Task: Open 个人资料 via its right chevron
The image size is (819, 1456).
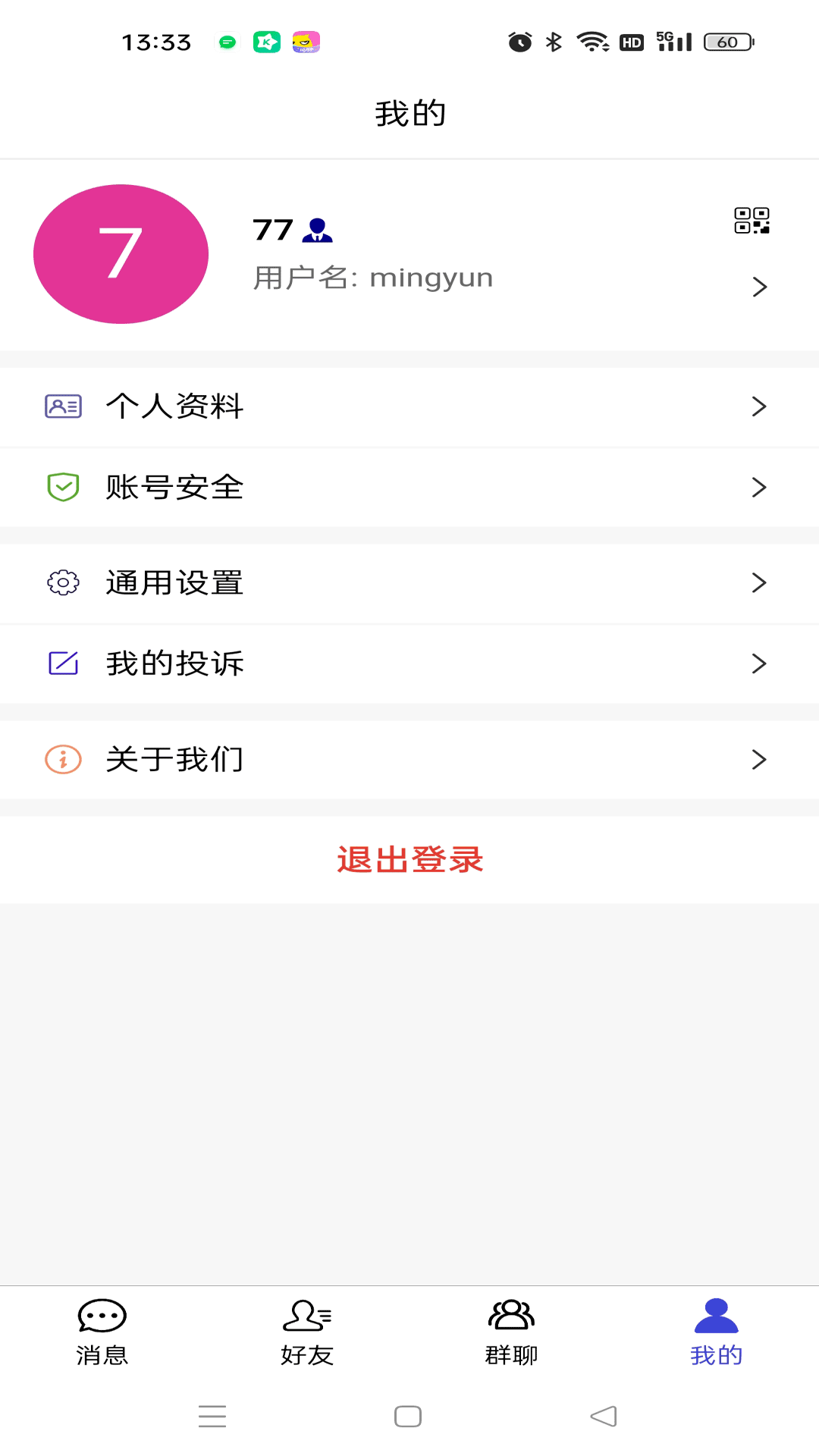Action: [759, 406]
